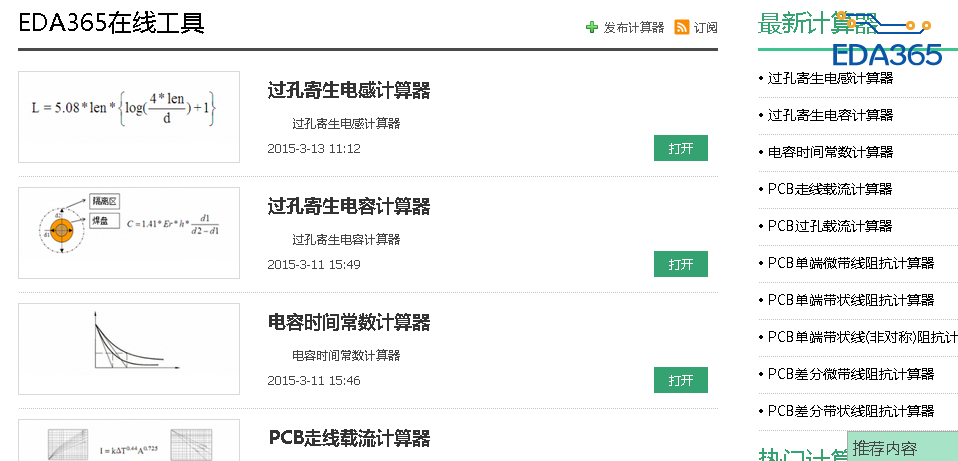Tap 打开 for 电容时间常数计算器
Image resolution: width=958 pixels, height=461 pixels.
click(x=680, y=380)
